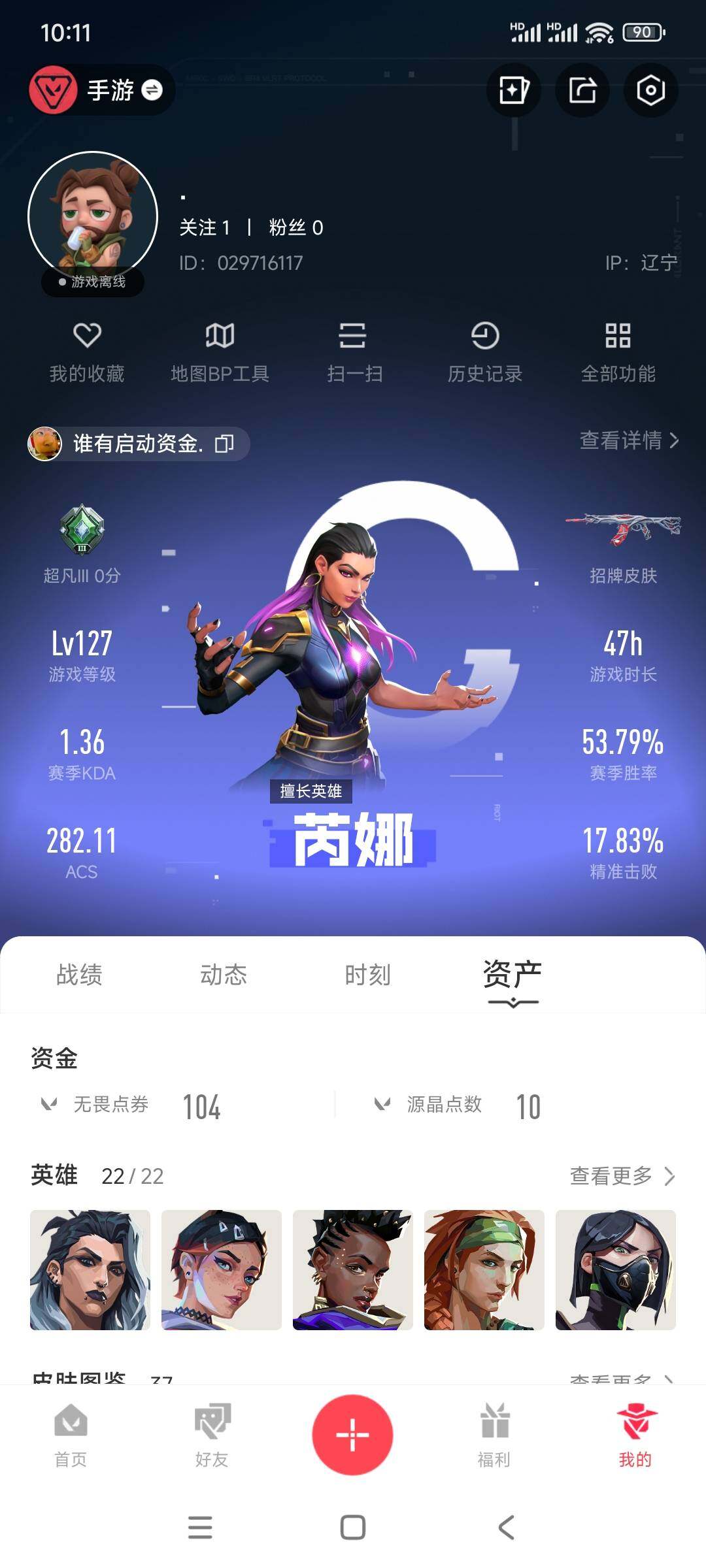Switch game via the 手游 selector
The width and height of the screenshot is (706, 1568).
coord(124,90)
